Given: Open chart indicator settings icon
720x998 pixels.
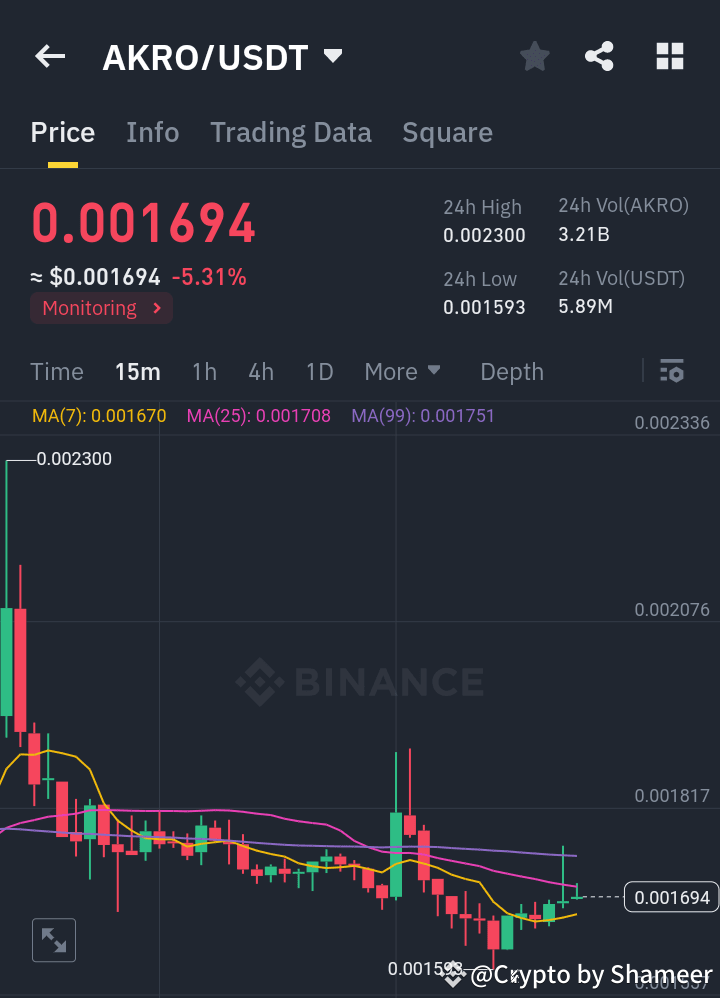Looking at the screenshot, I should [672, 371].
